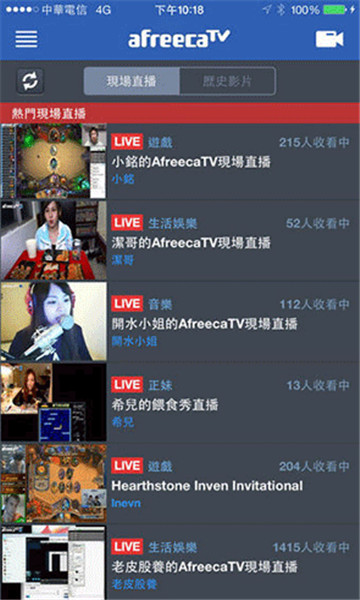Open 開水小姐's music live stream

[180, 322]
